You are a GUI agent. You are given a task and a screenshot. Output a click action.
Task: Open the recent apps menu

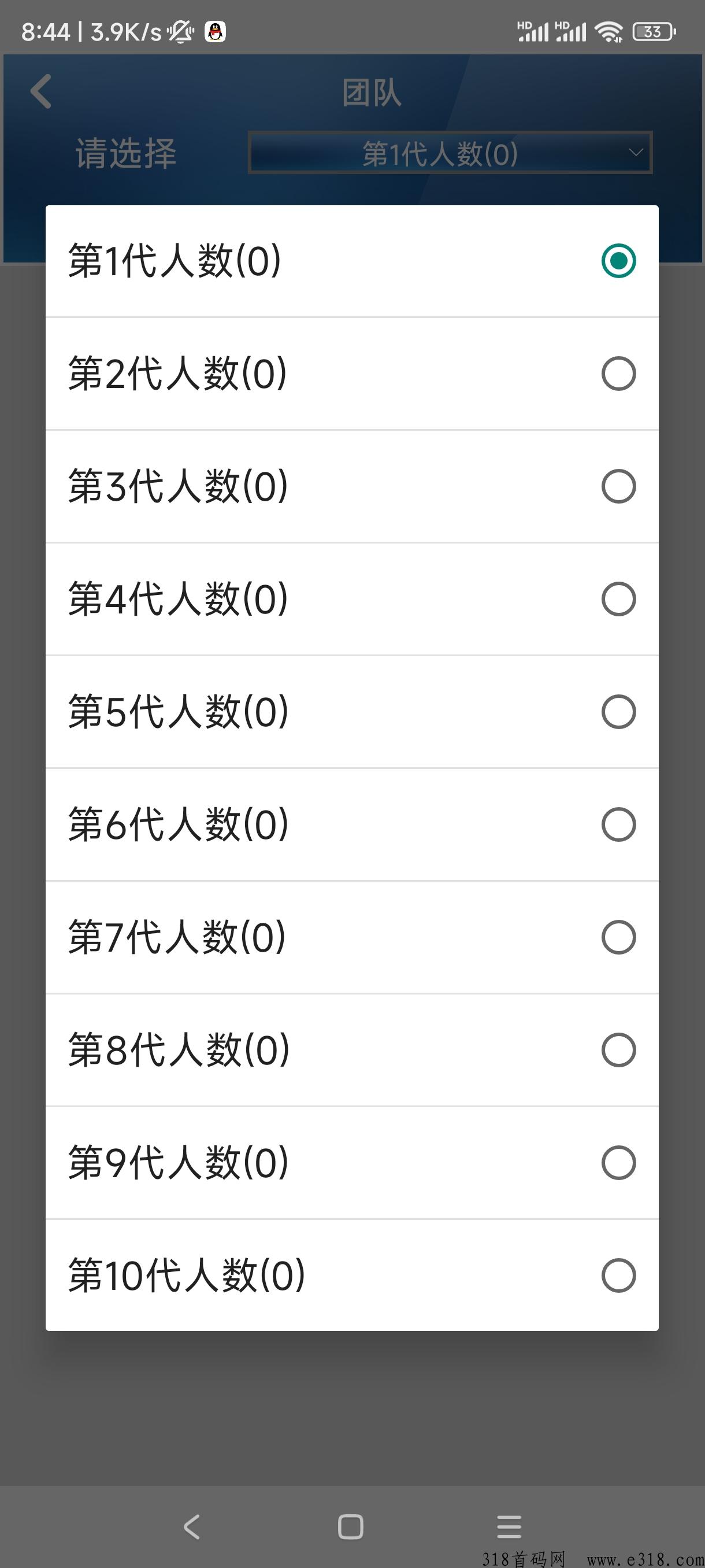point(509,1527)
